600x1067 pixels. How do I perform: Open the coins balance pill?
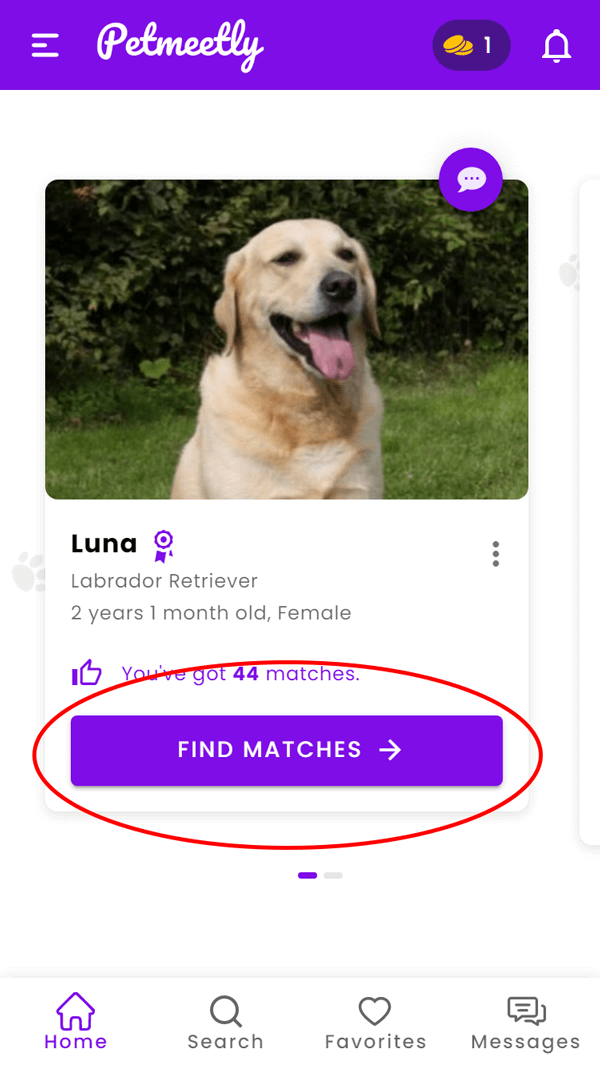click(471, 46)
